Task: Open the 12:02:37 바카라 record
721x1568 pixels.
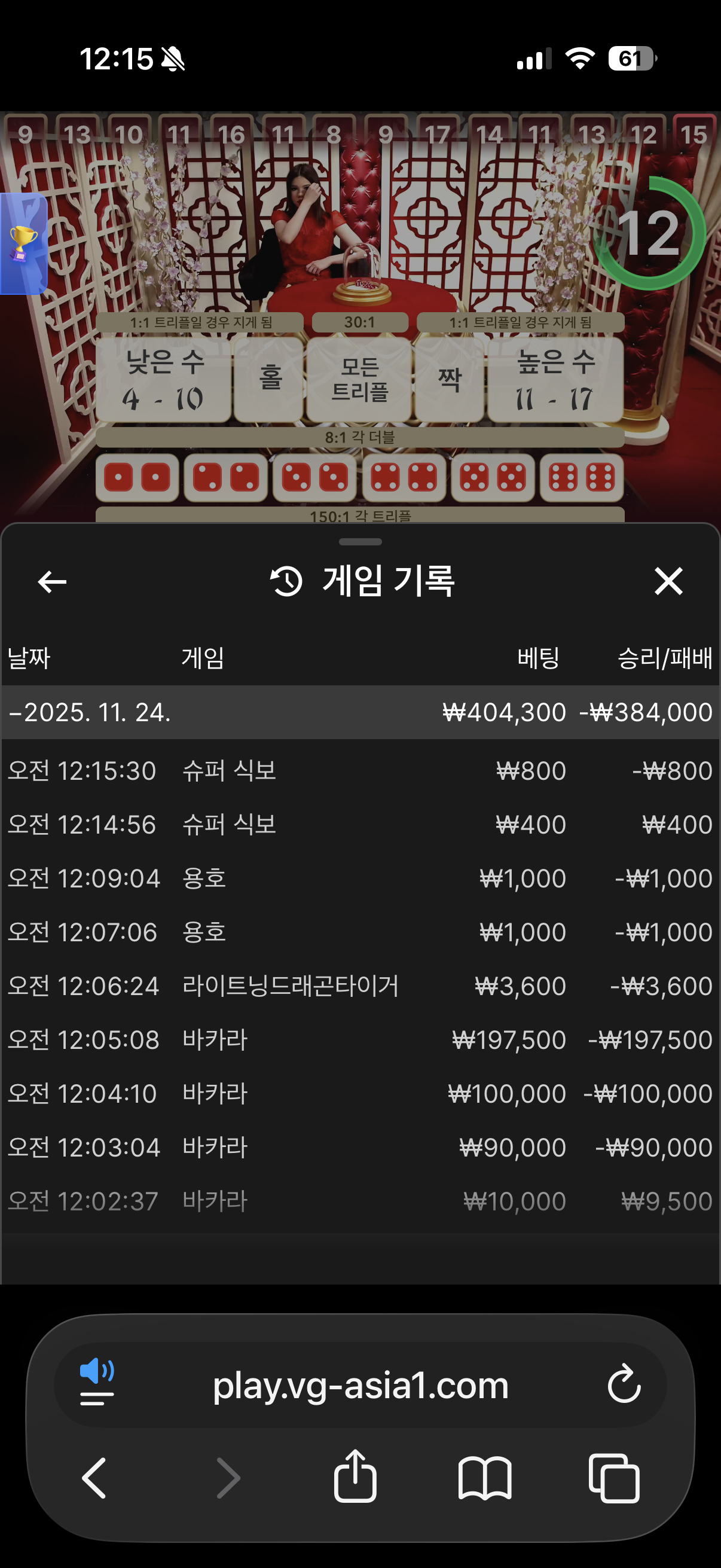Action: (x=359, y=1201)
